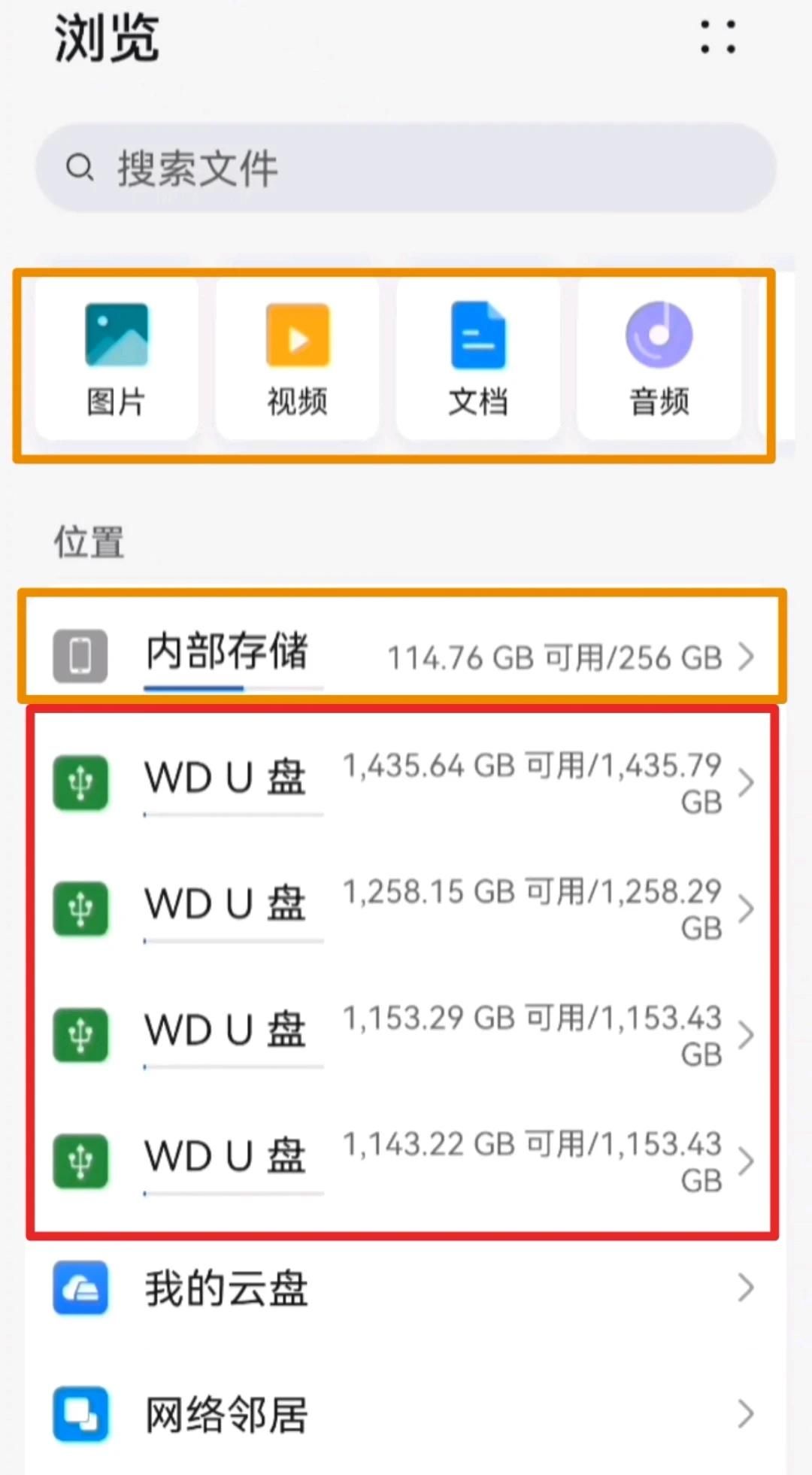Open the fourth WD U盘 drive

tap(376, 1161)
